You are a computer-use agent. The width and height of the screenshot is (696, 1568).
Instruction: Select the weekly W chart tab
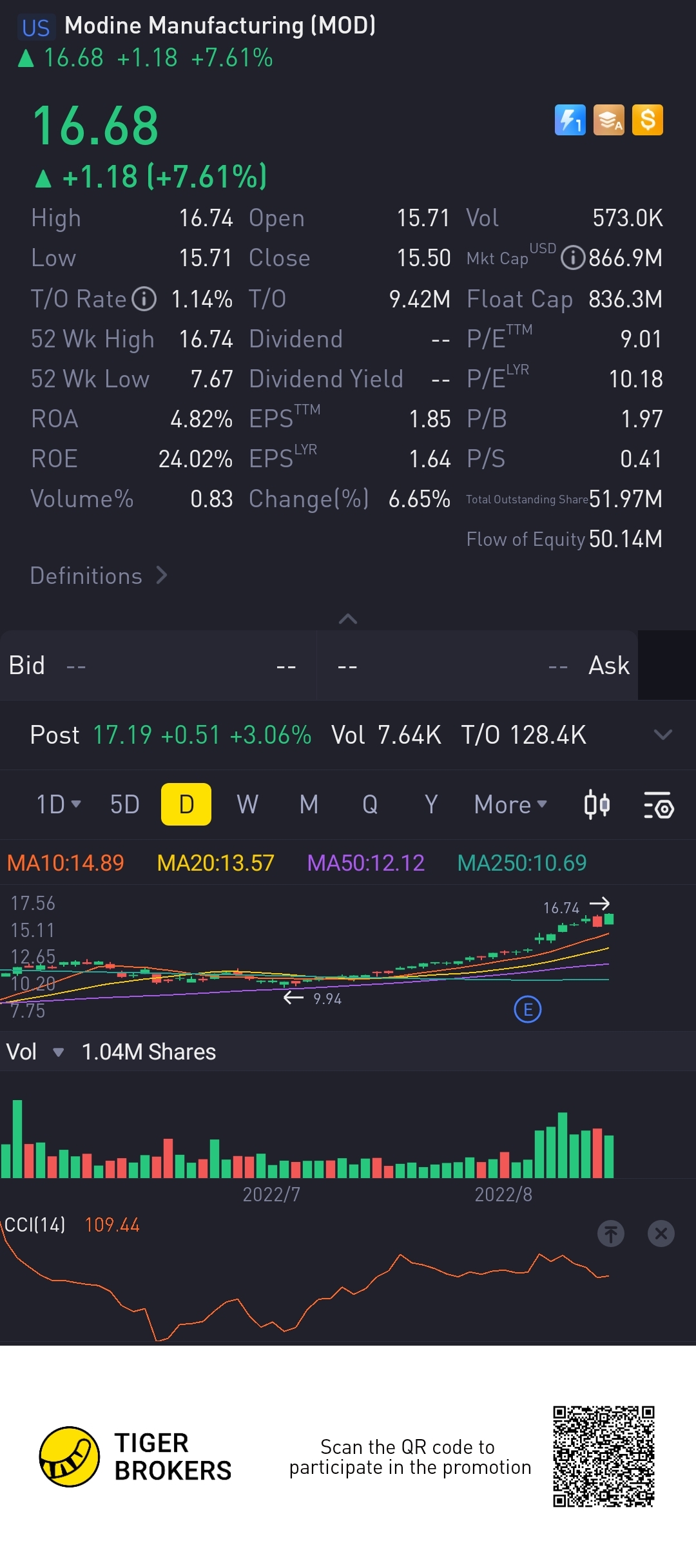[x=247, y=804]
